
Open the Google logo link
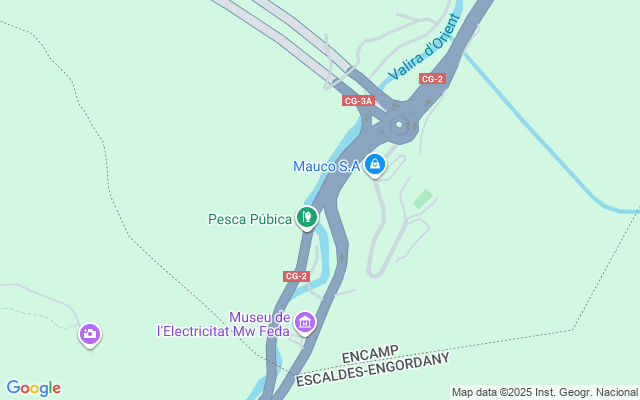coord(33,388)
